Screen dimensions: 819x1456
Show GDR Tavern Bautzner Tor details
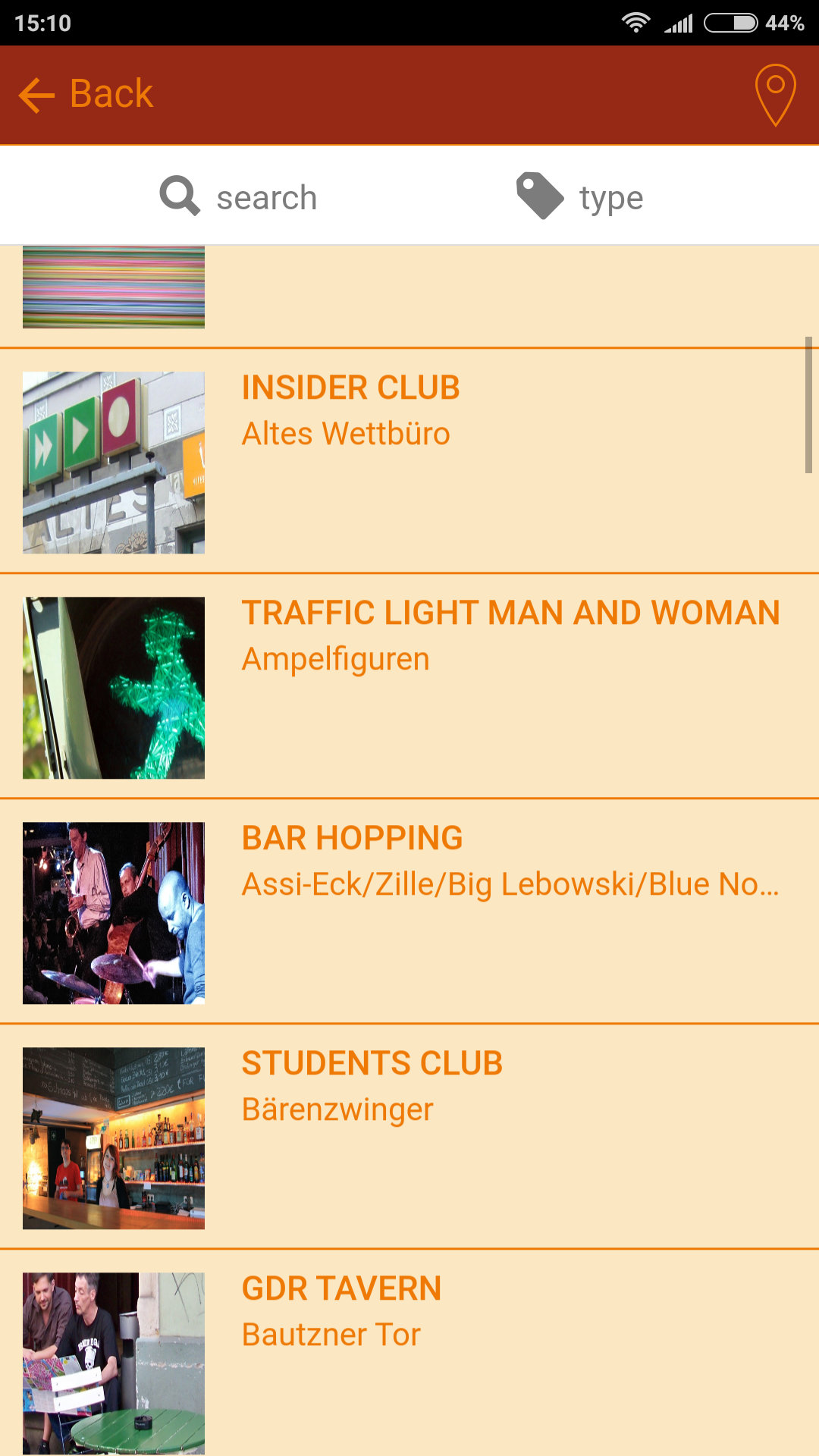pos(409,1353)
